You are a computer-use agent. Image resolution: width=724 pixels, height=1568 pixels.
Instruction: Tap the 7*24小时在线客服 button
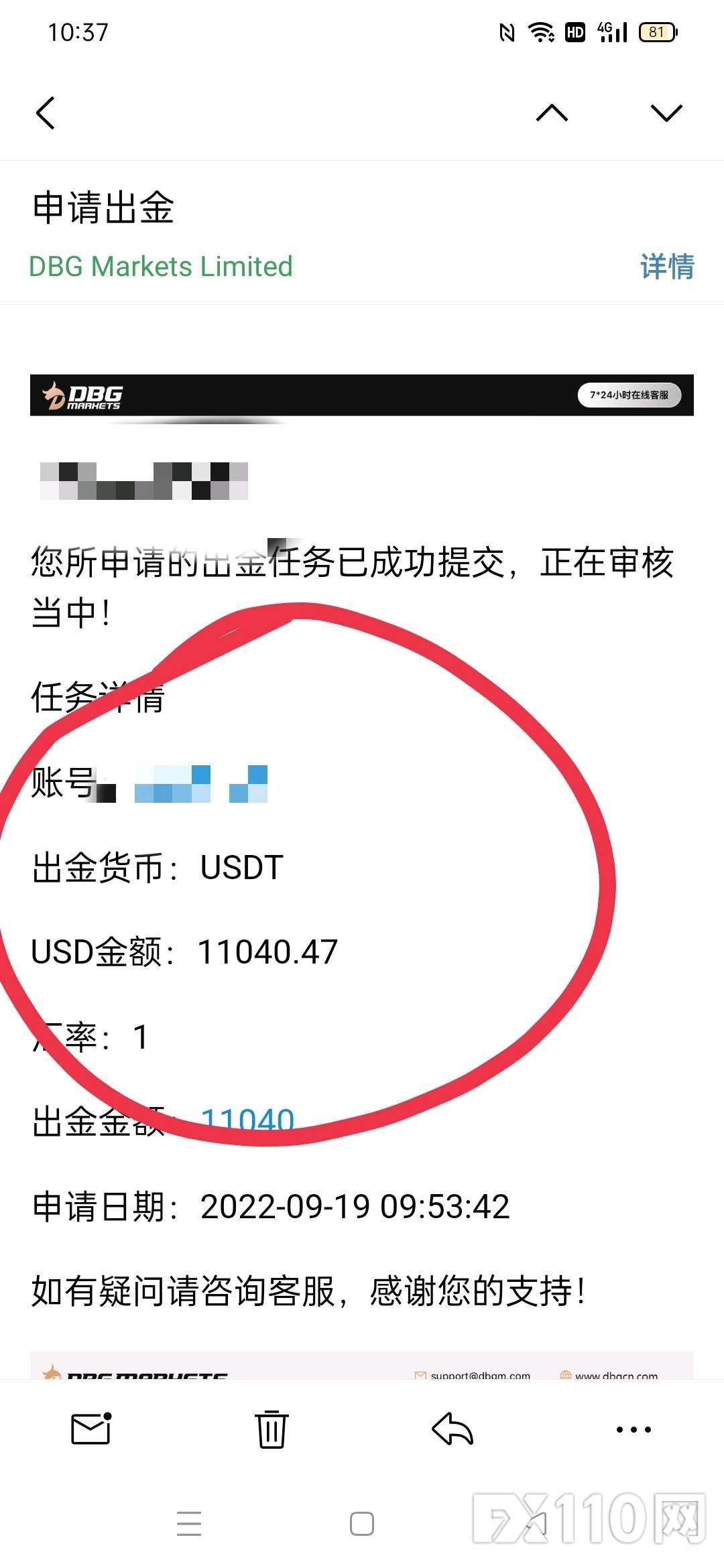[629, 395]
